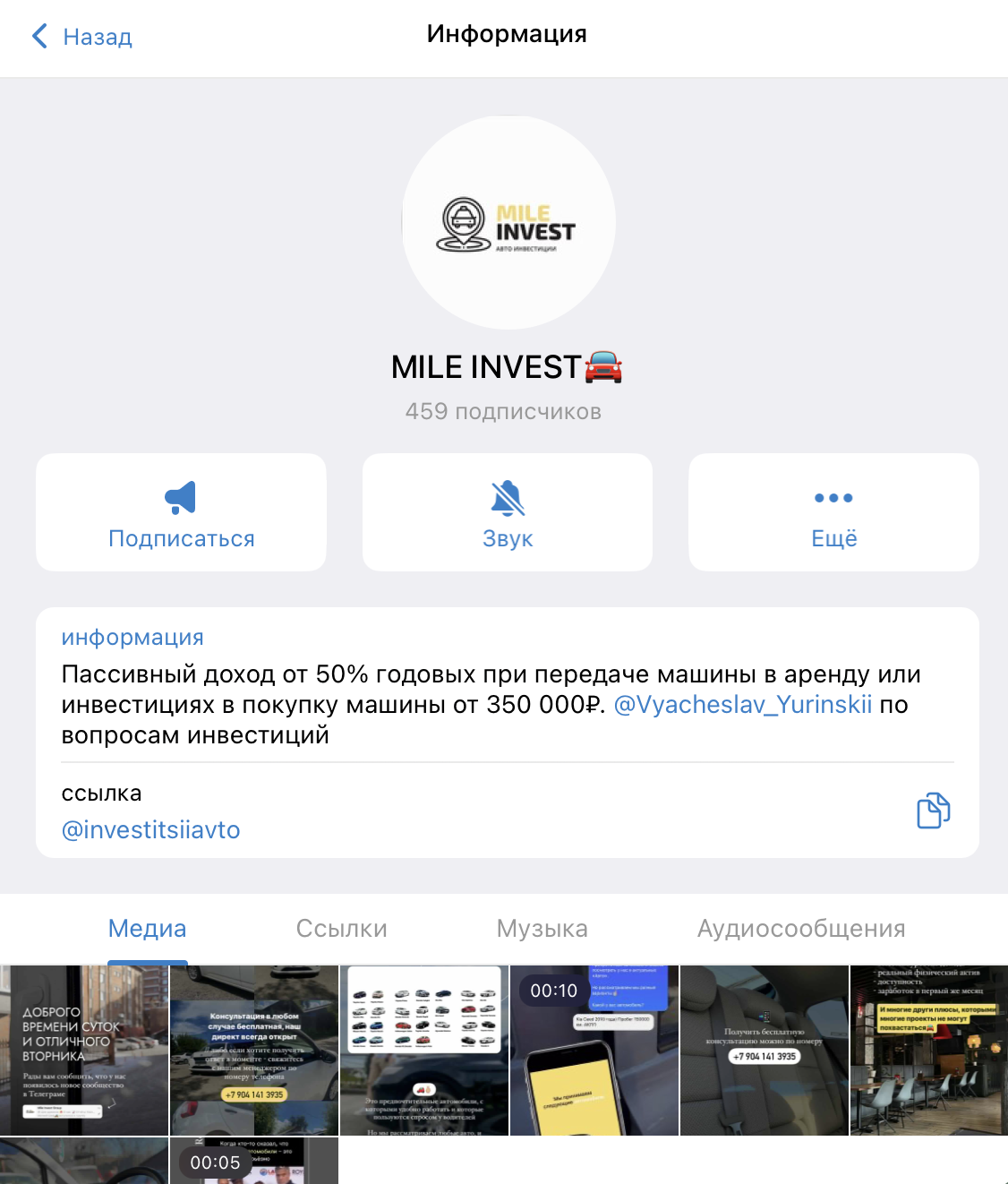Viewport: 1008px width, 1184px height.
Task: Switch to the Ссылки tab
Action: tap(342, 929)
